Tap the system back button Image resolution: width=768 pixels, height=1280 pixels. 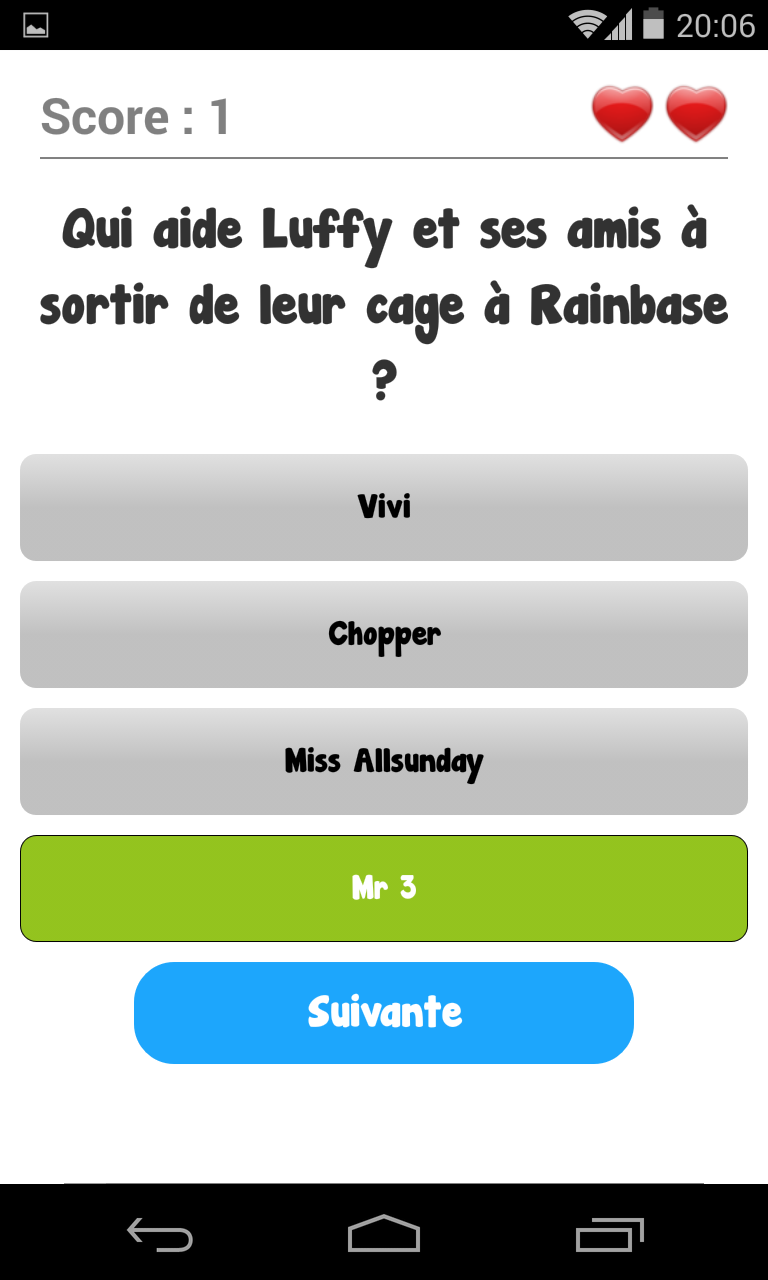click(160, 1234)
